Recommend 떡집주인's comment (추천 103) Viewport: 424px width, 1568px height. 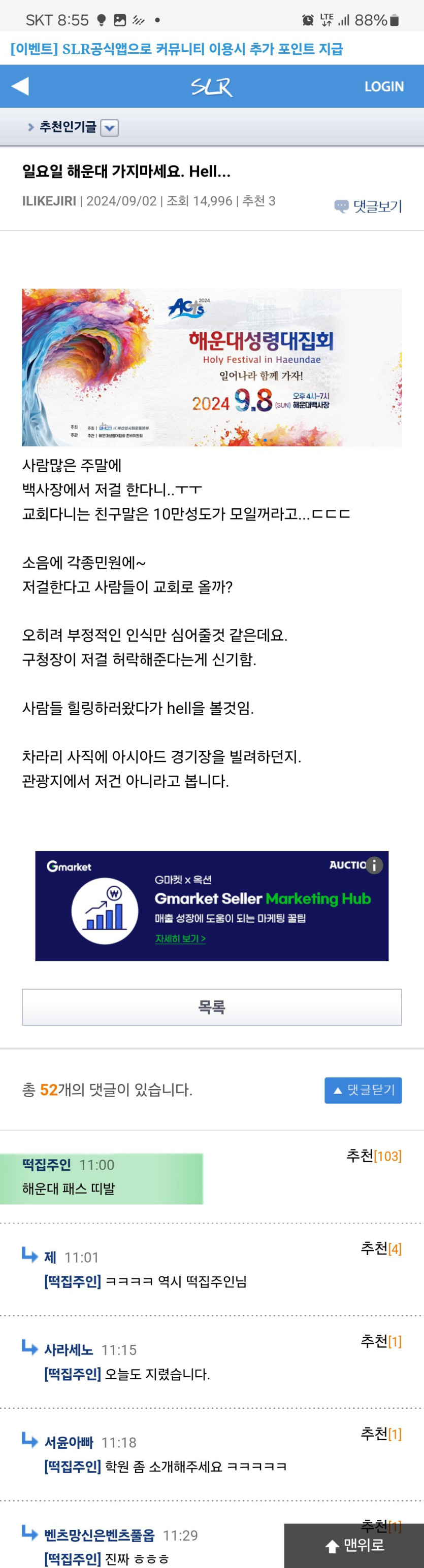(x=373, y=1155)
